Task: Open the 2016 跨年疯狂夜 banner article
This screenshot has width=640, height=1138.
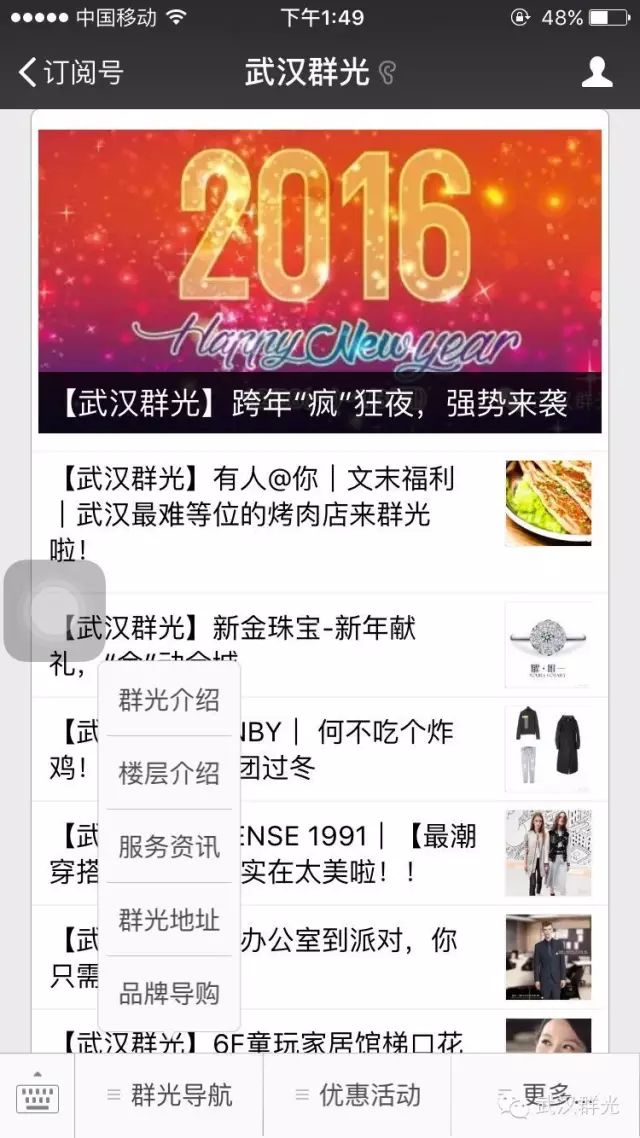Action: (320, 282)
